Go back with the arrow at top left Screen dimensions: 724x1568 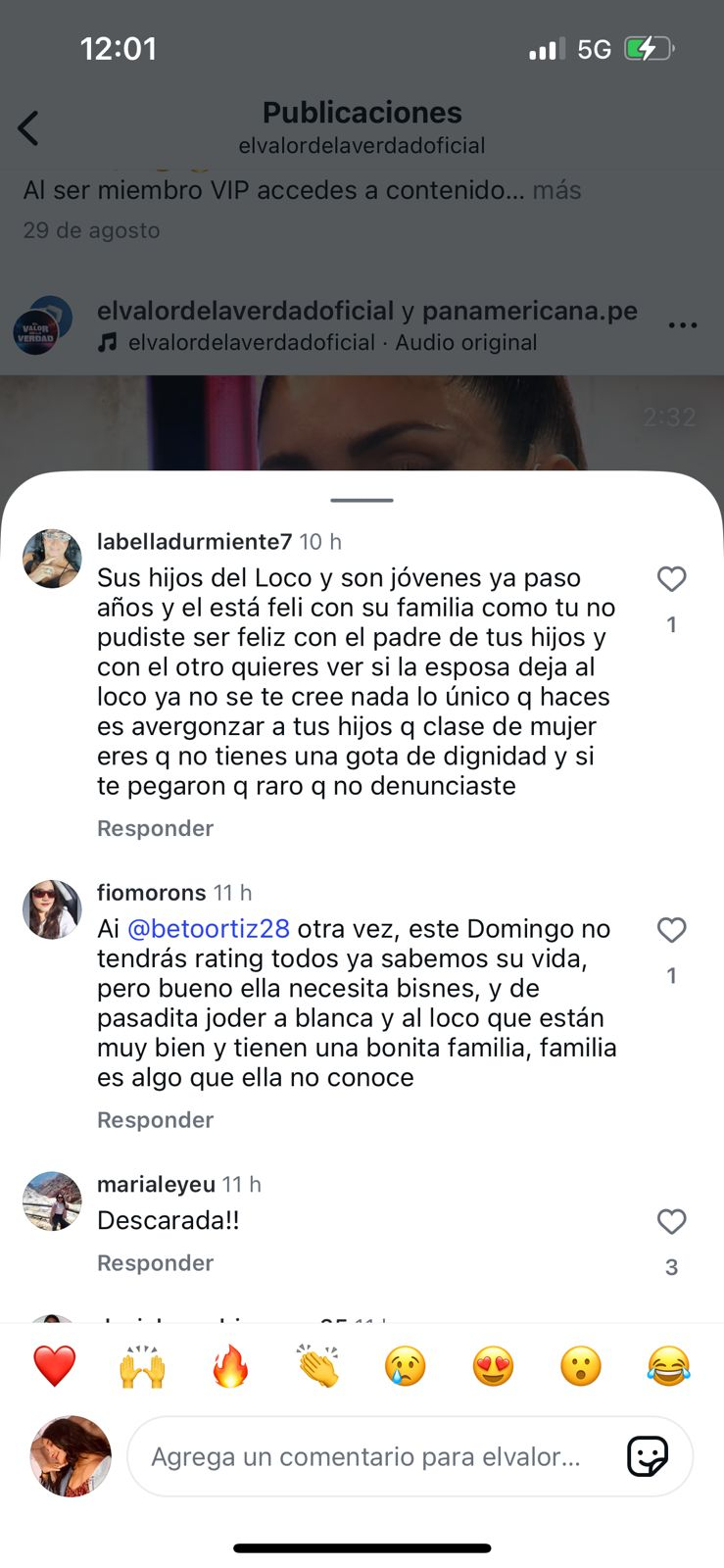[27, 127]
